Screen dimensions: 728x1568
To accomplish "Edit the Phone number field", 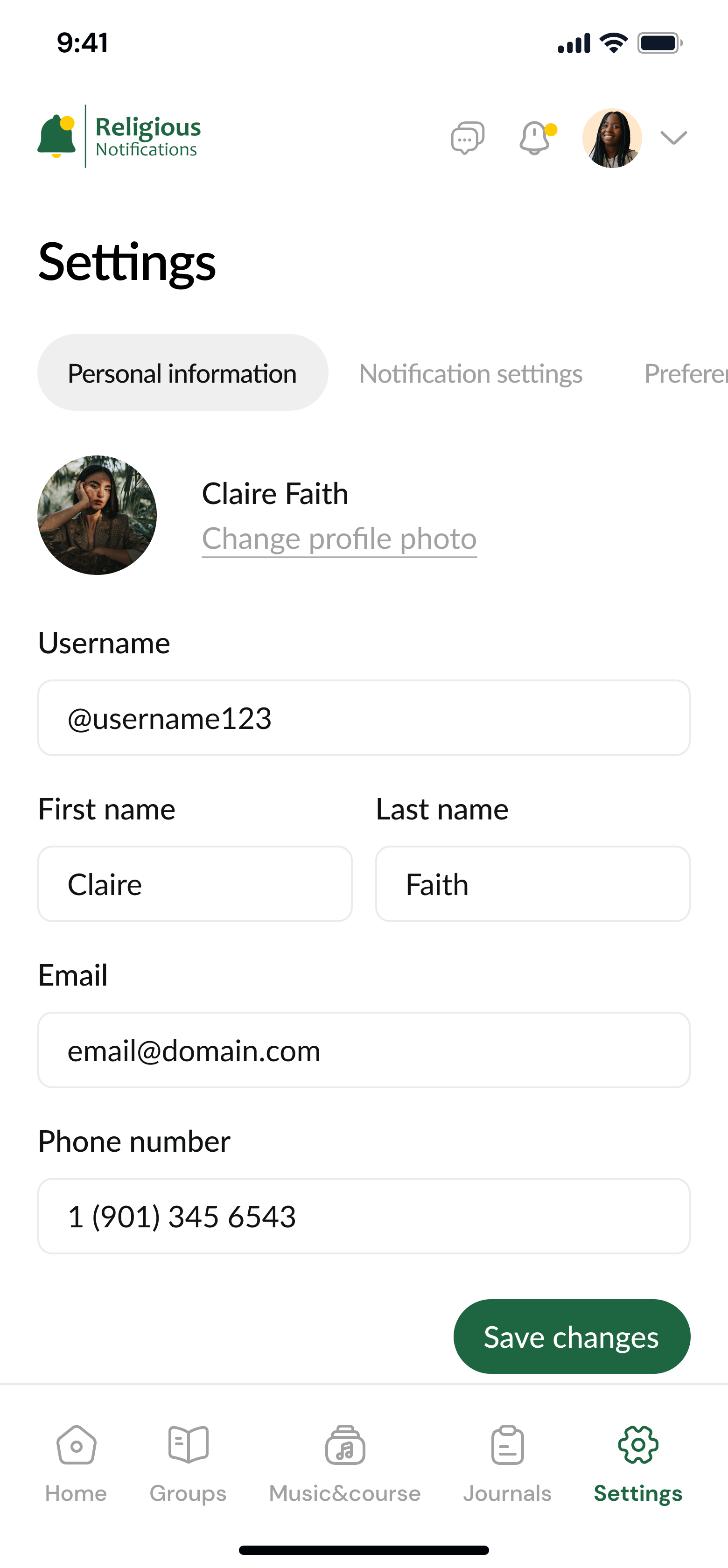I will 364,1216.
